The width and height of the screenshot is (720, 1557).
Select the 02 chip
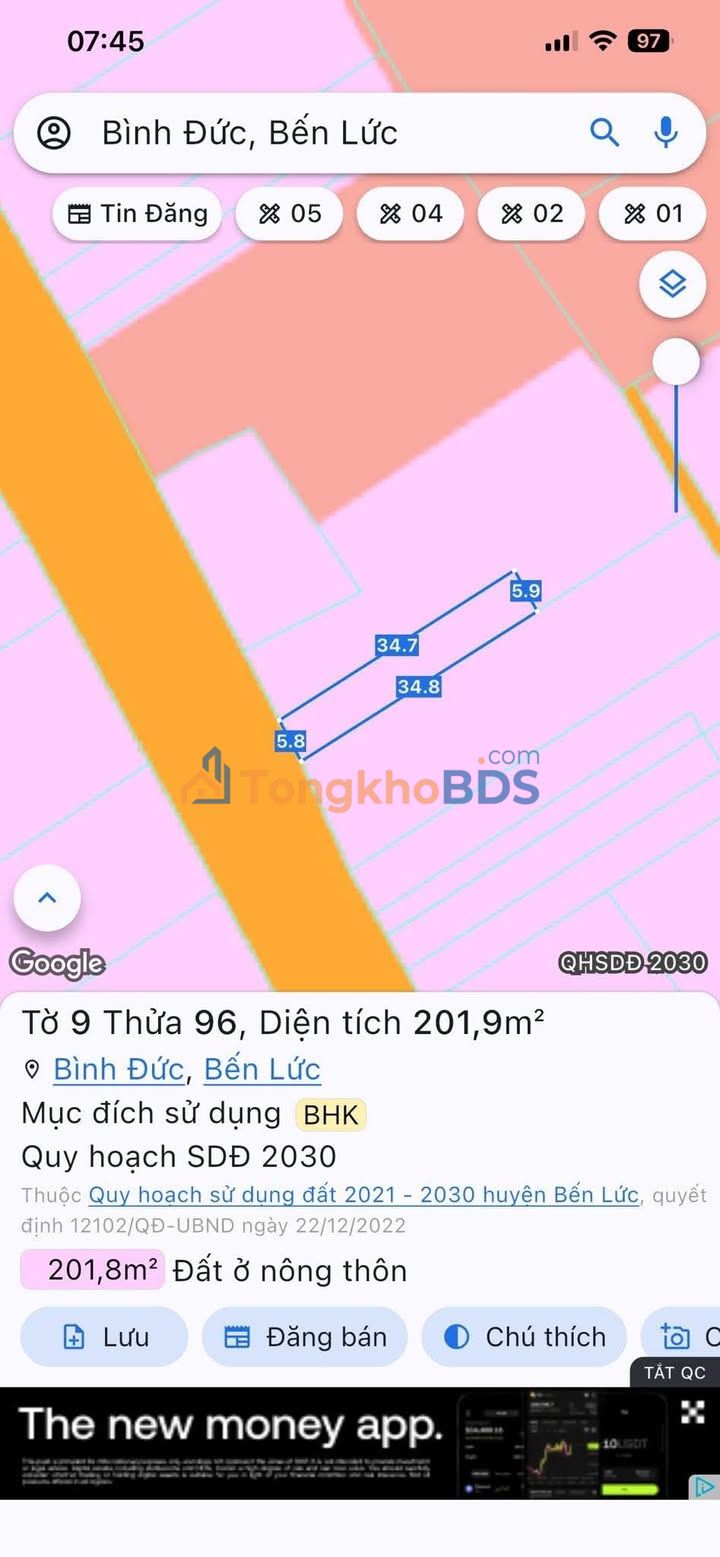531,214
